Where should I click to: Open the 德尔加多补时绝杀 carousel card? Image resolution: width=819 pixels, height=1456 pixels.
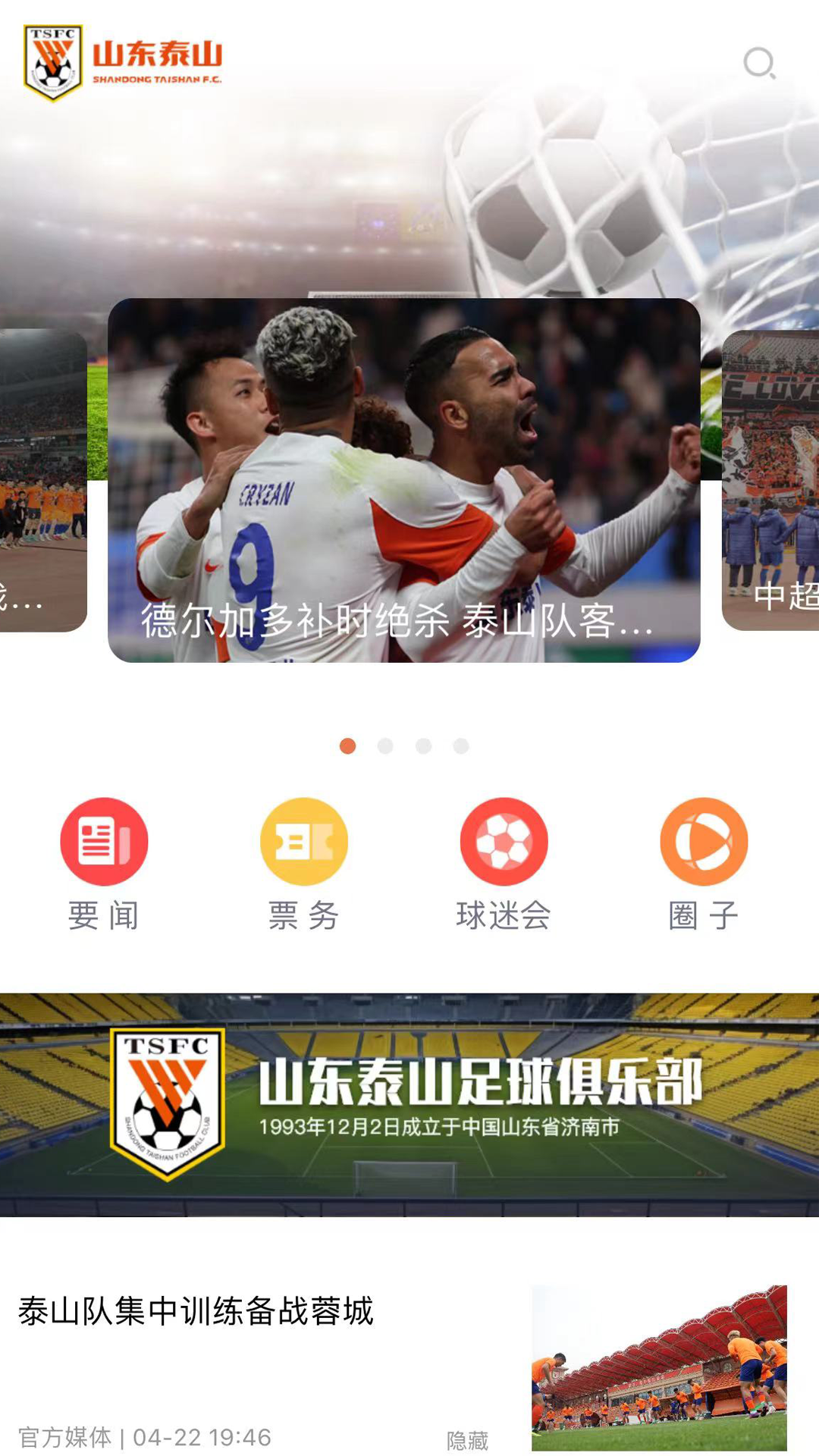tap(403, 480)
